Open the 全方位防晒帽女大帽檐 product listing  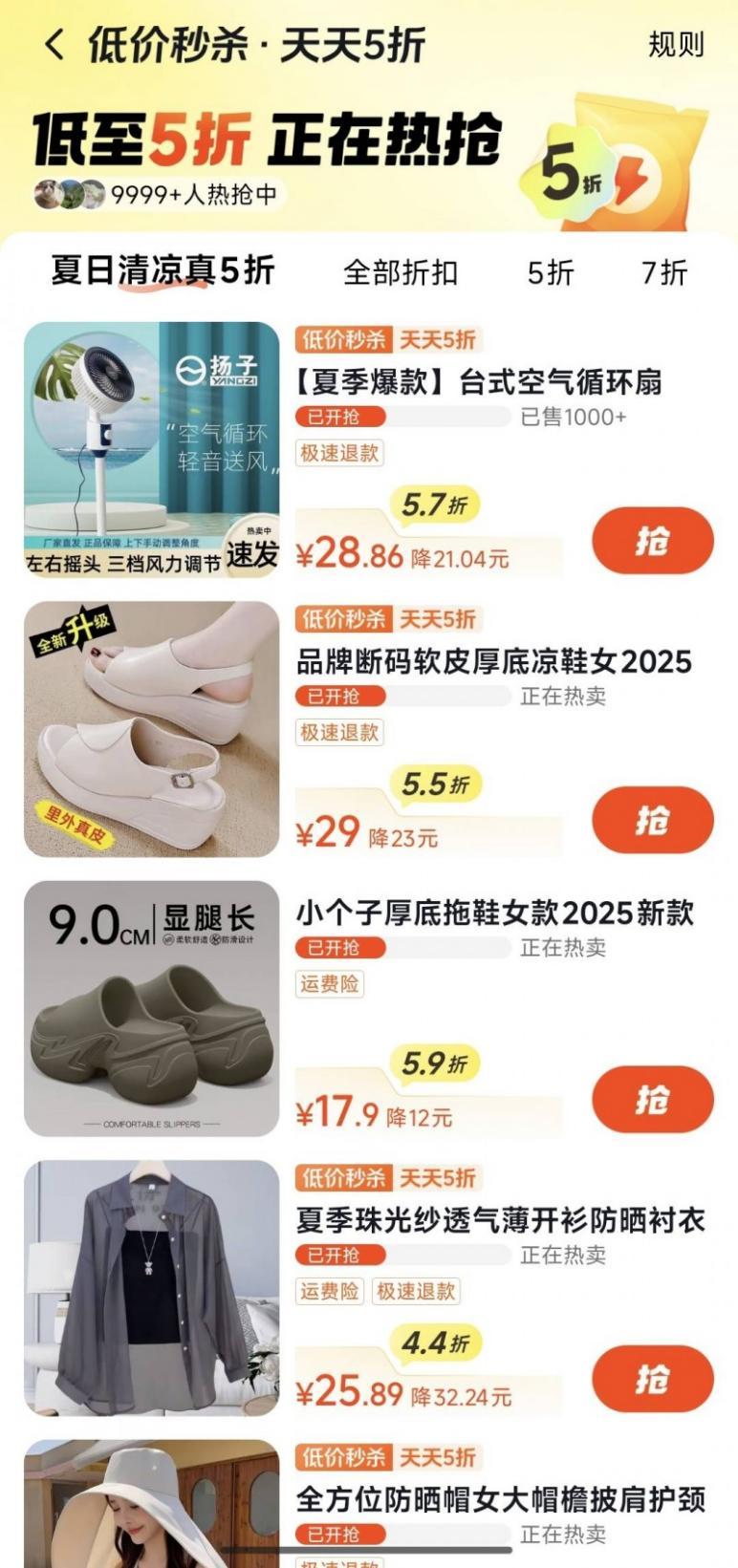[x=500, y=1501]
